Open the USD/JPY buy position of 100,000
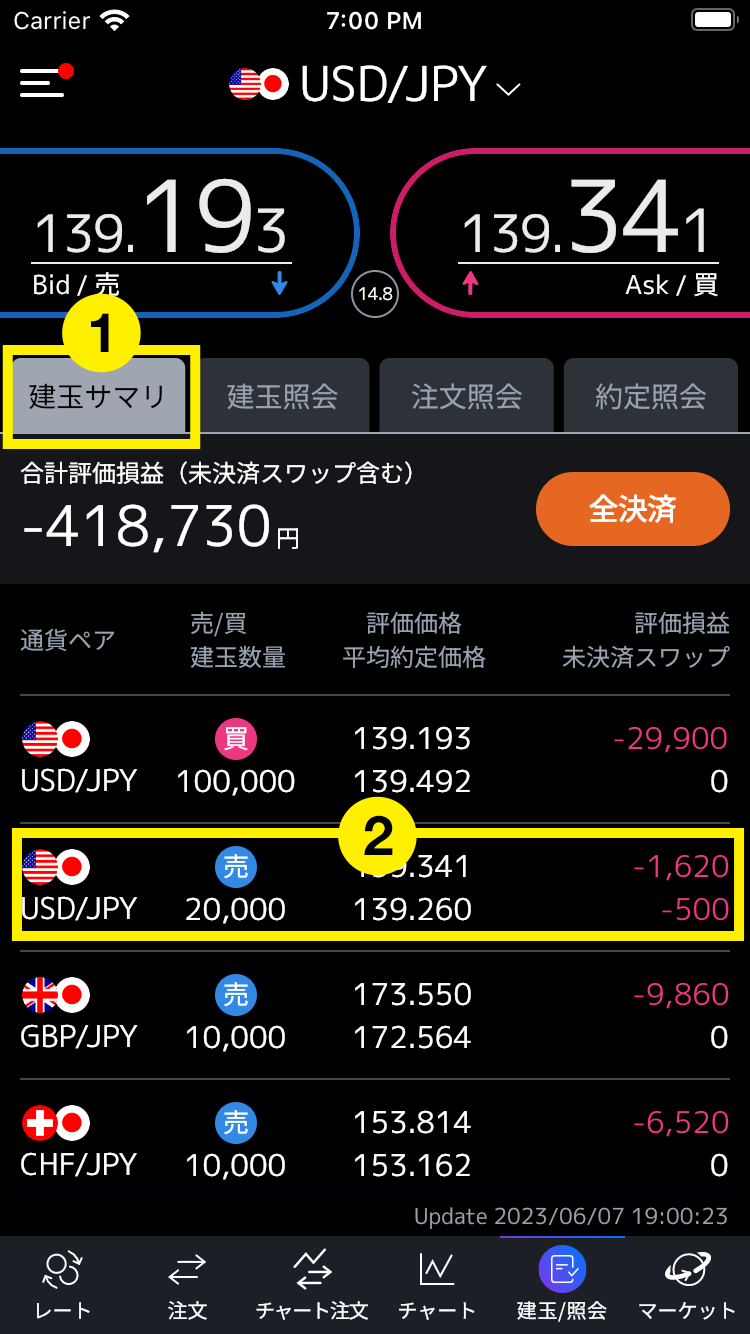750x1334 pixels. click(375, 759)
